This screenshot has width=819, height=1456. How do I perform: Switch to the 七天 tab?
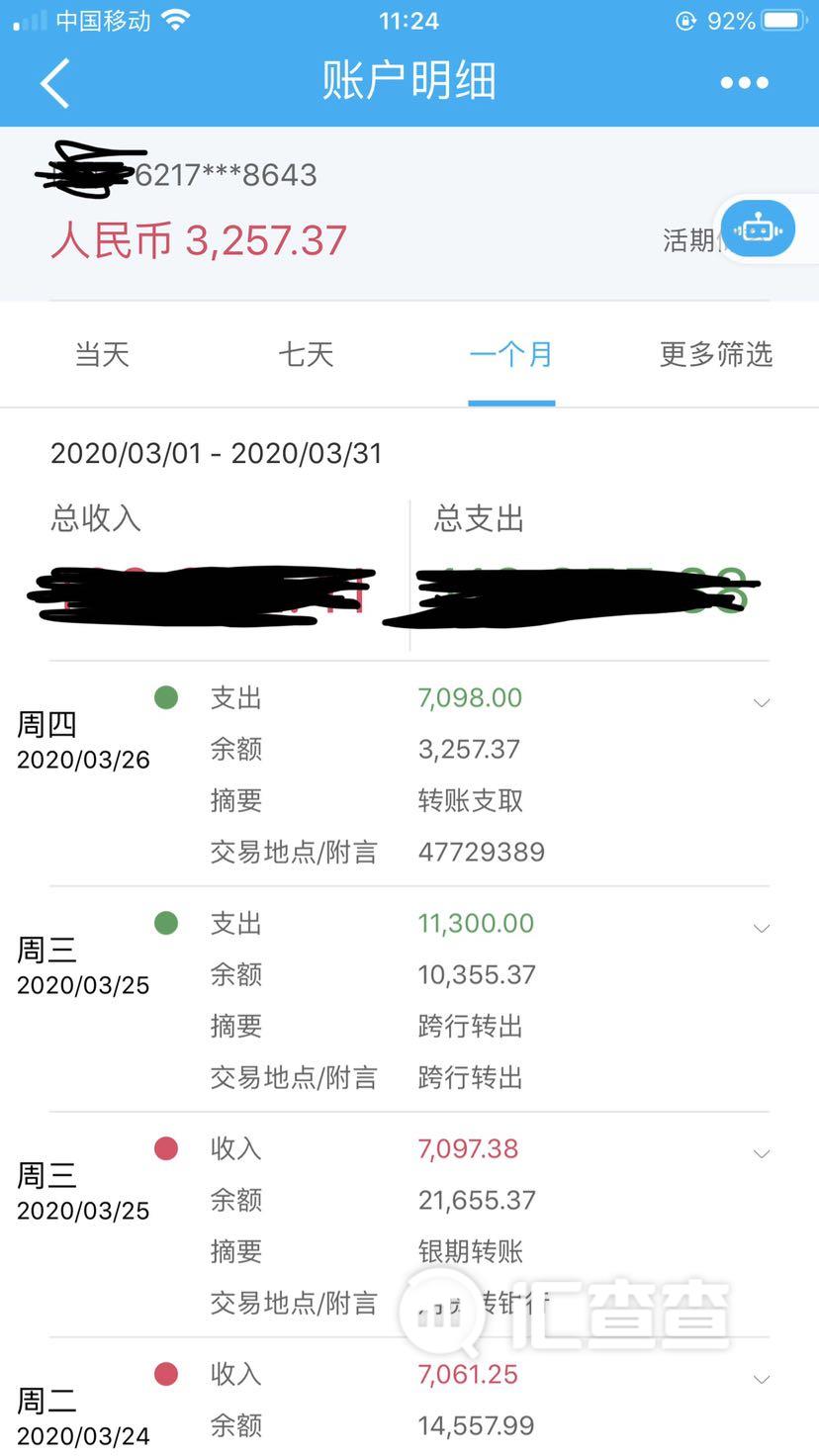(306, 354)
